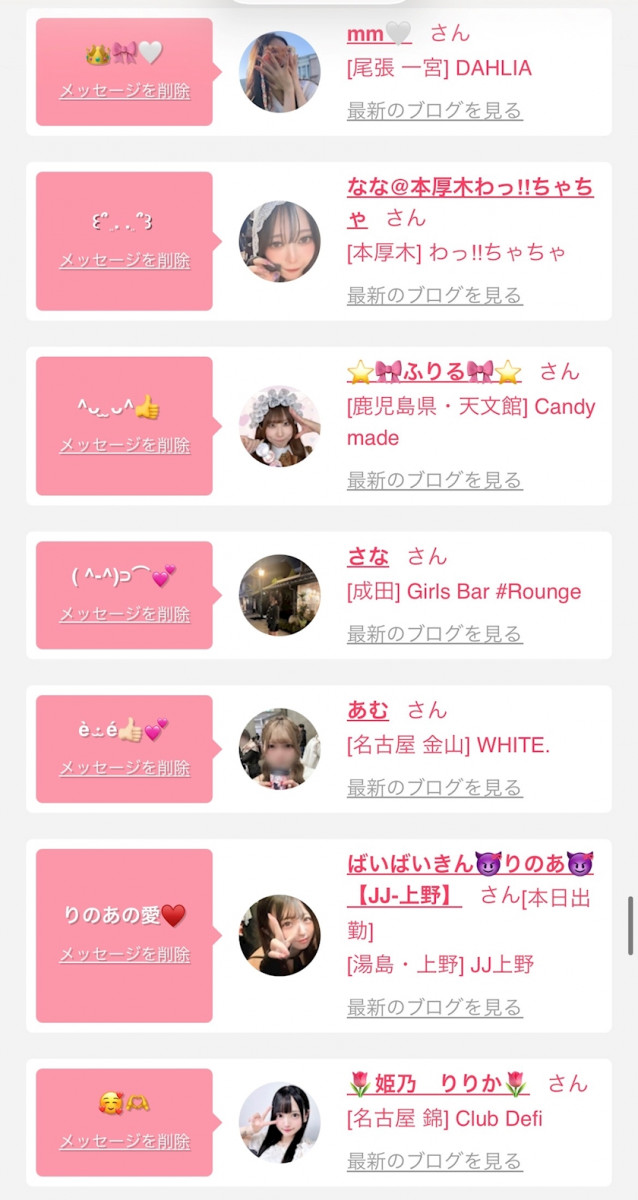
Task: View さな's latest blog
Action: (x=434, y=634)
